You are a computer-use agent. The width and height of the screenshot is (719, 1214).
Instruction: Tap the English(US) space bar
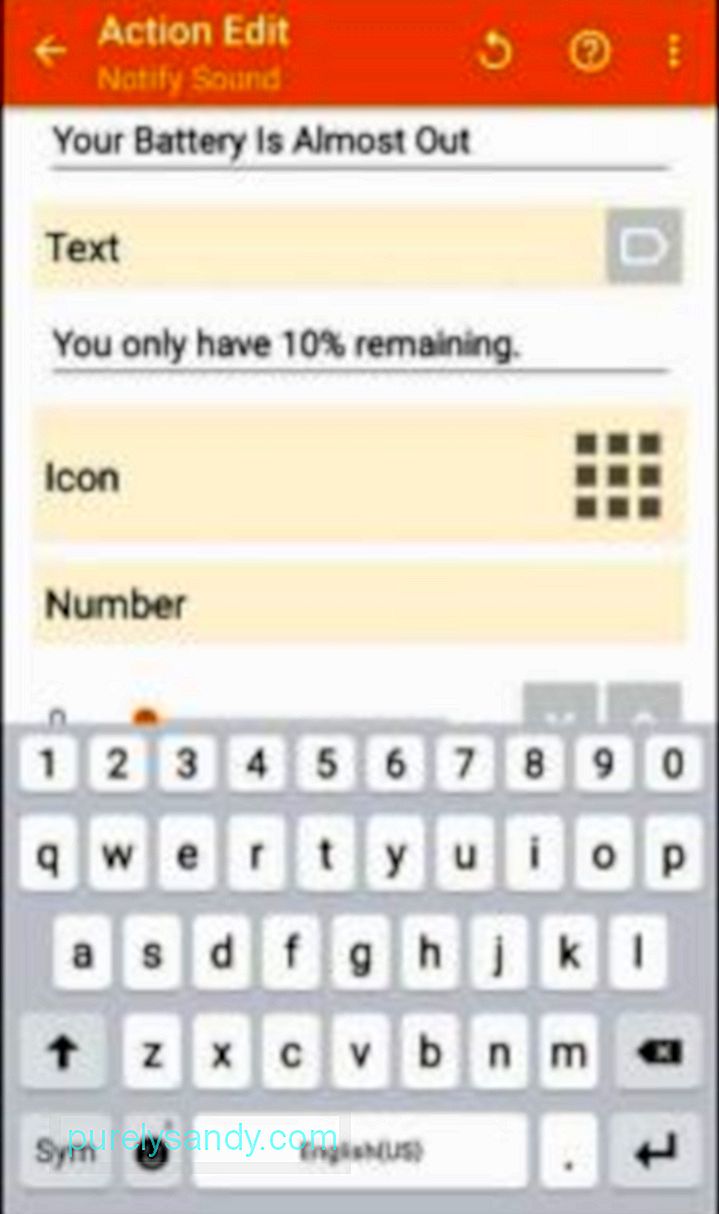click(x=360, y=1150)
